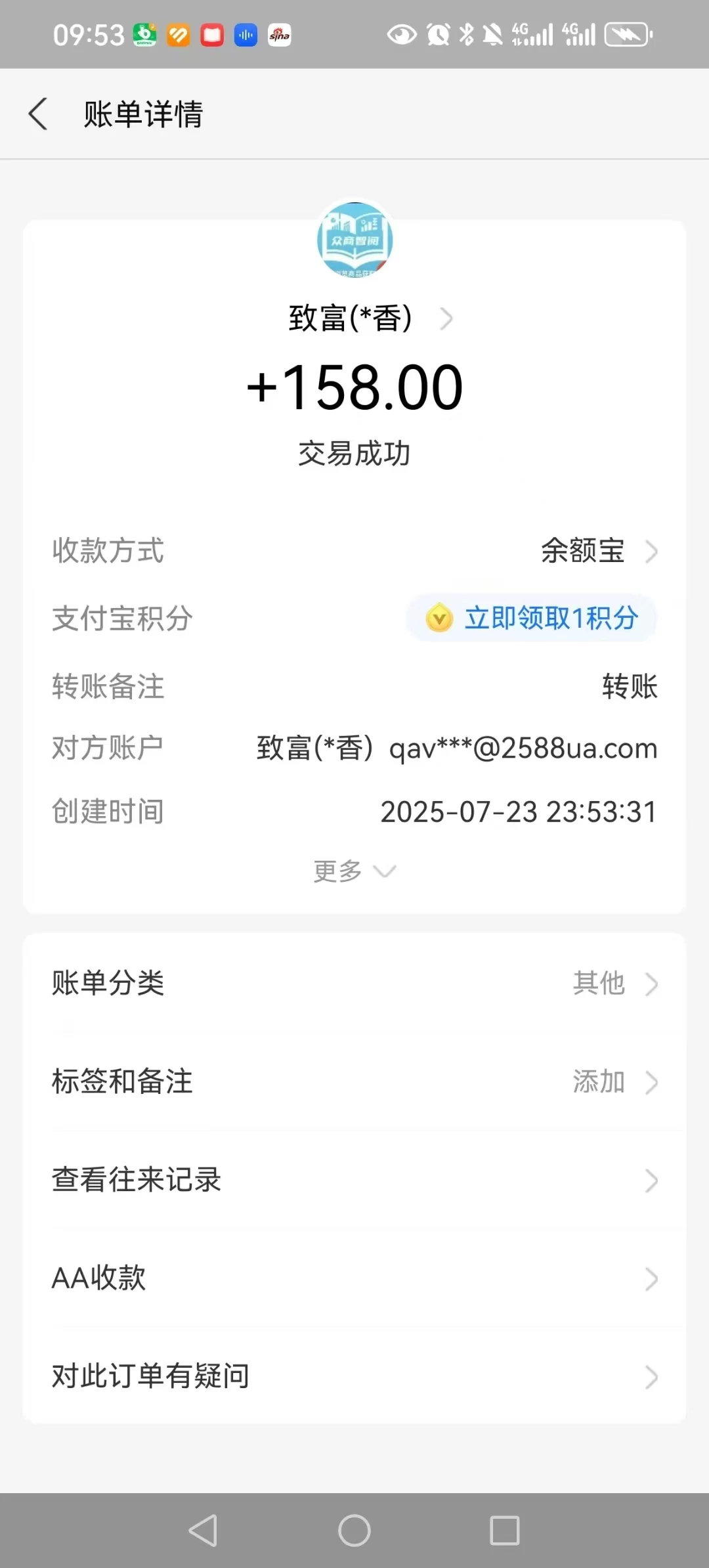
Task: Open AA收款 option
Action: [x=354, y=1277]
